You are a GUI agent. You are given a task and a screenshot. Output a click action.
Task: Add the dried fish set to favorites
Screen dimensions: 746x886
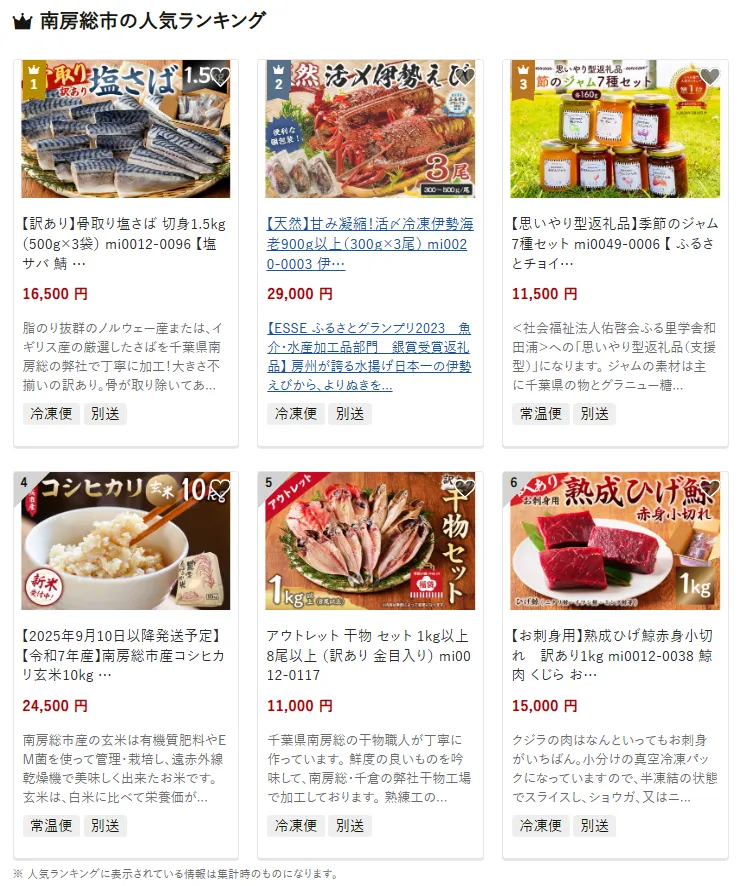[x=465, y=488]
